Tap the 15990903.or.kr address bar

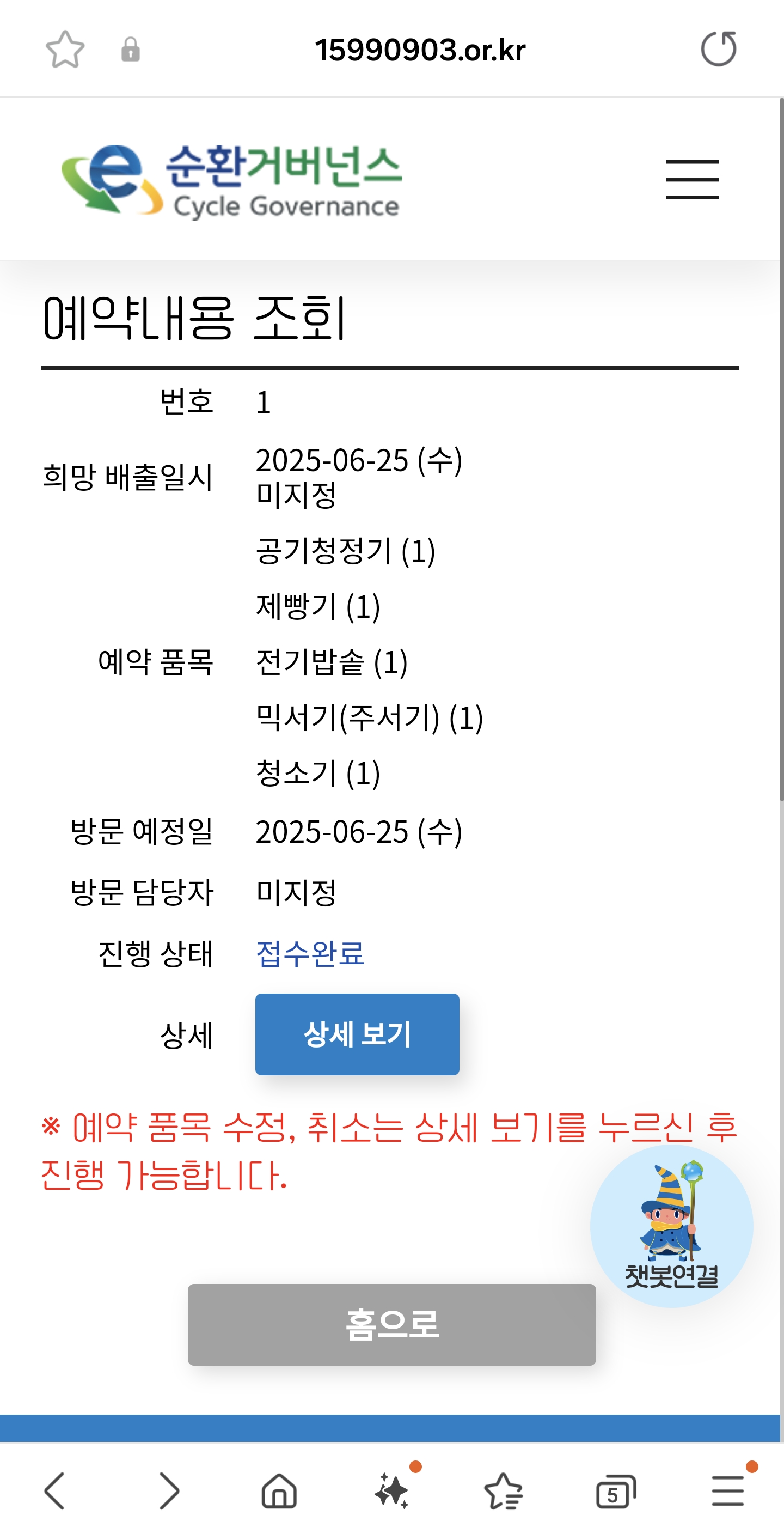(x=419, y=50)
